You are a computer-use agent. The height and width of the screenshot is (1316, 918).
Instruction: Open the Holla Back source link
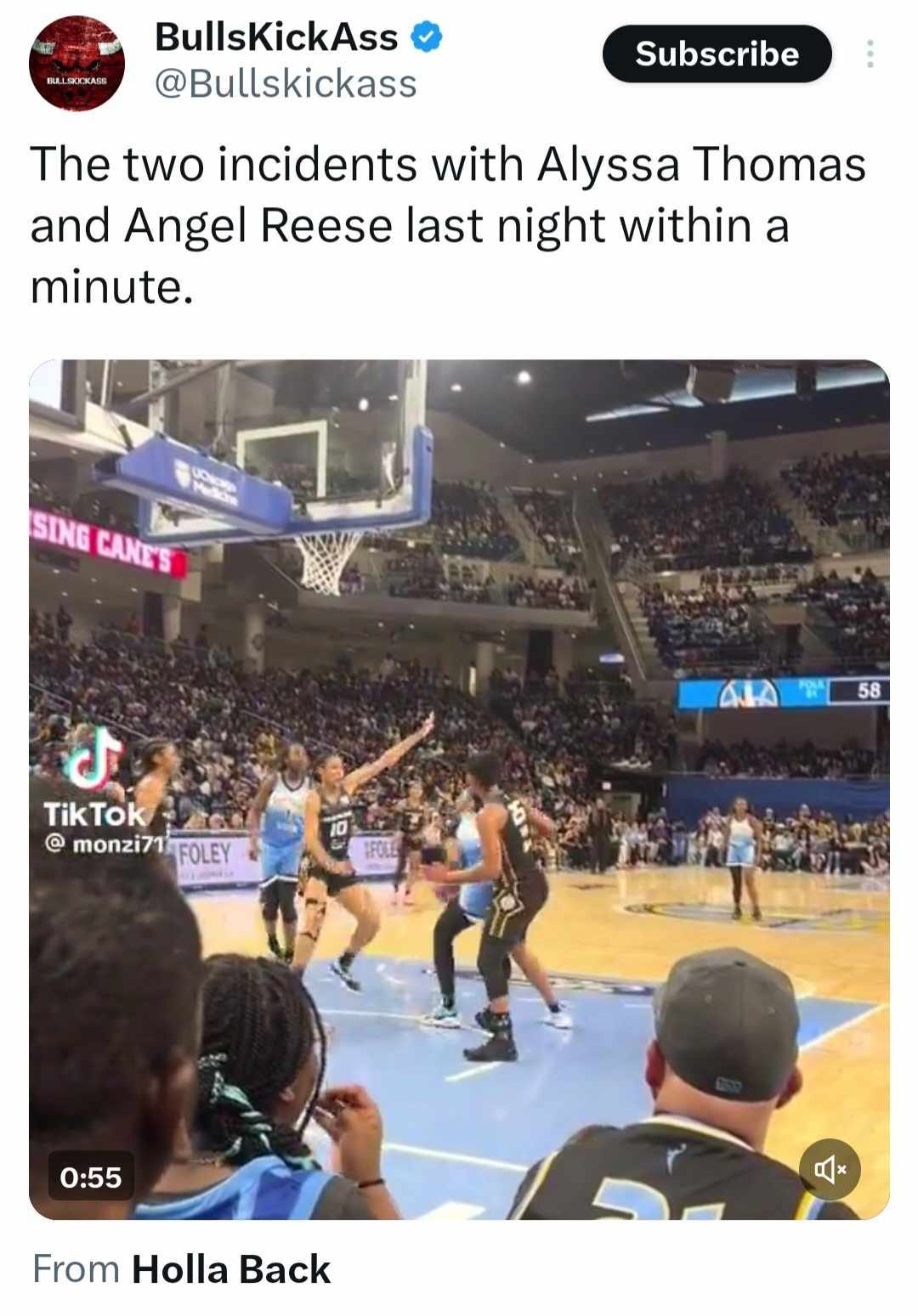230,1269
